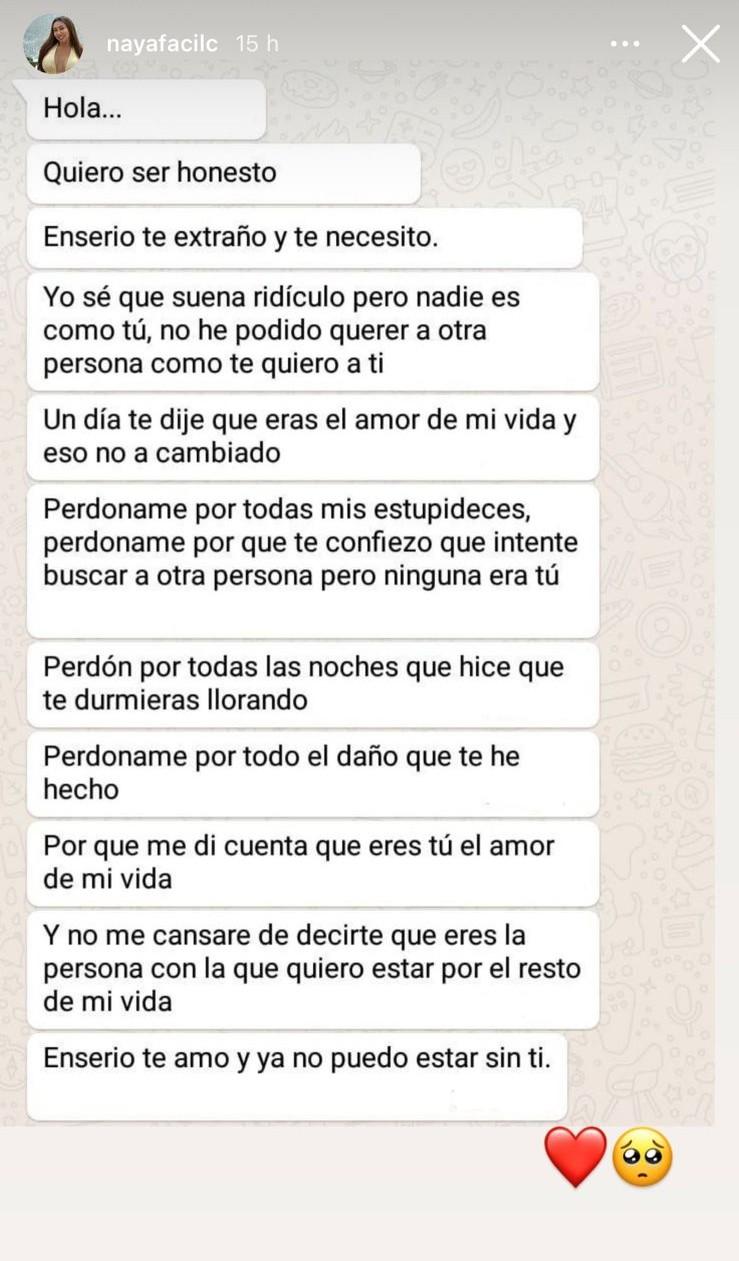This screenshot has width=739, height=1261.
Task: Open the three-dot story options menu
Action: click(625, 44)
